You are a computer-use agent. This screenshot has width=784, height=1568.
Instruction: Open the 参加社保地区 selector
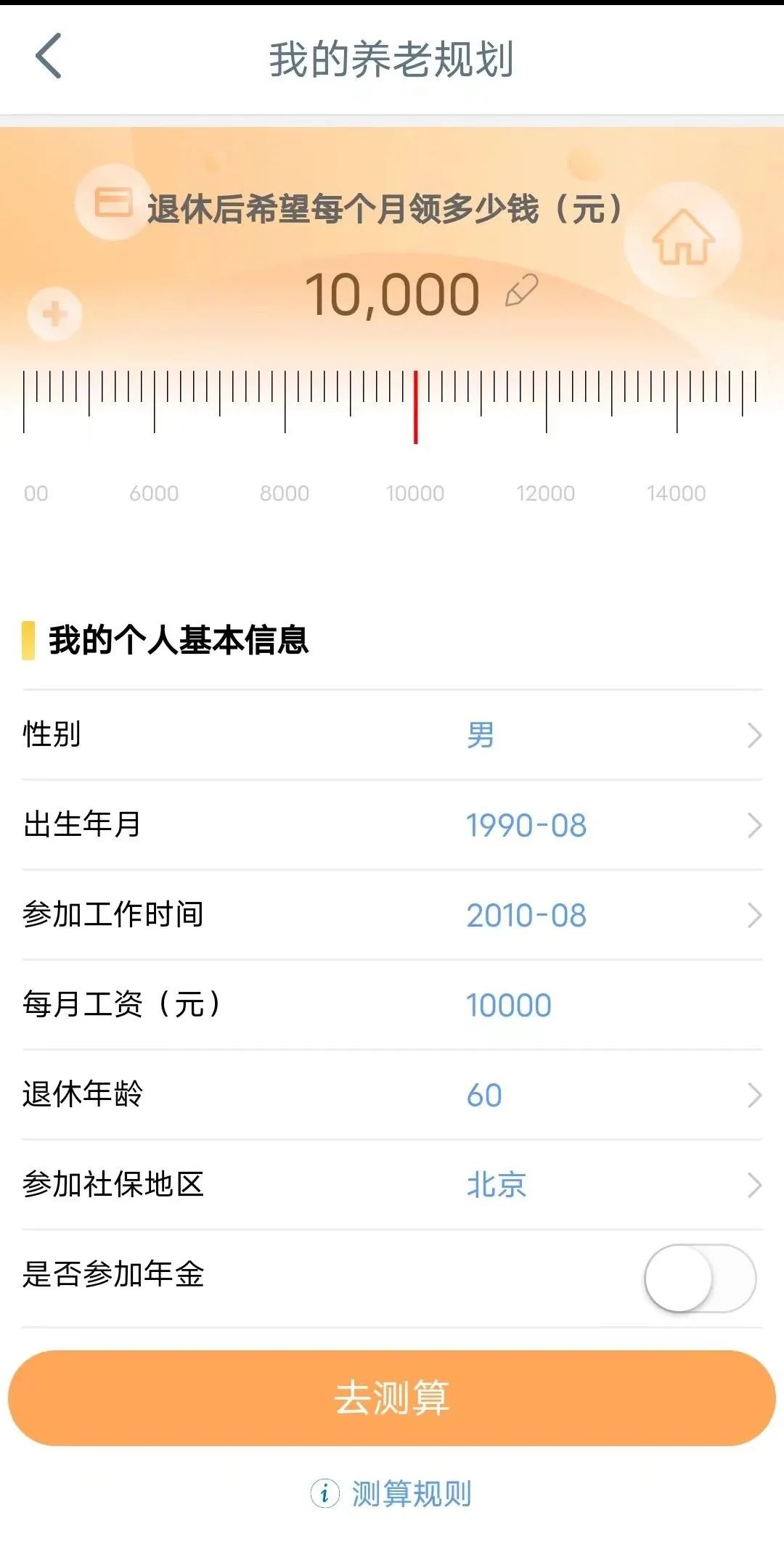point(392,1186)
